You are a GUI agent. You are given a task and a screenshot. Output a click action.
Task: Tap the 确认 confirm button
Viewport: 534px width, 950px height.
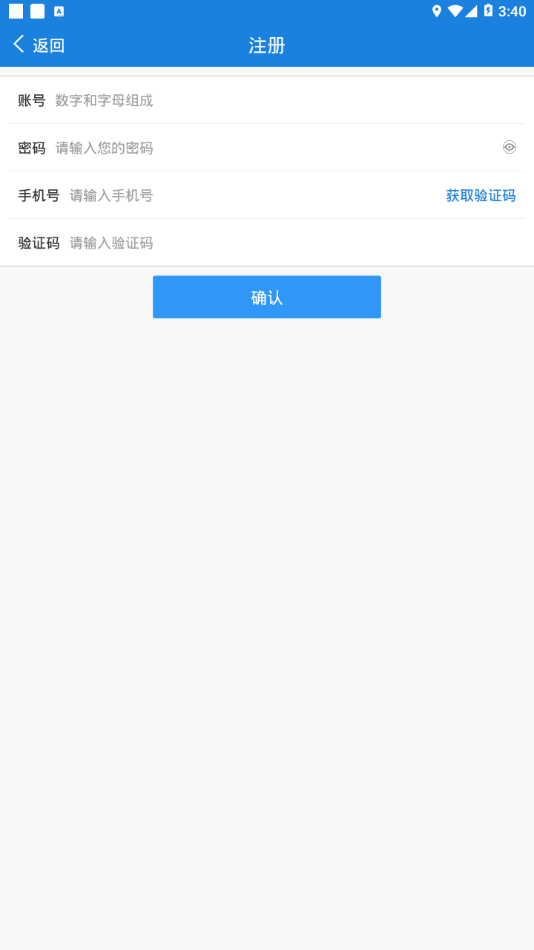[x=267, y=297]
